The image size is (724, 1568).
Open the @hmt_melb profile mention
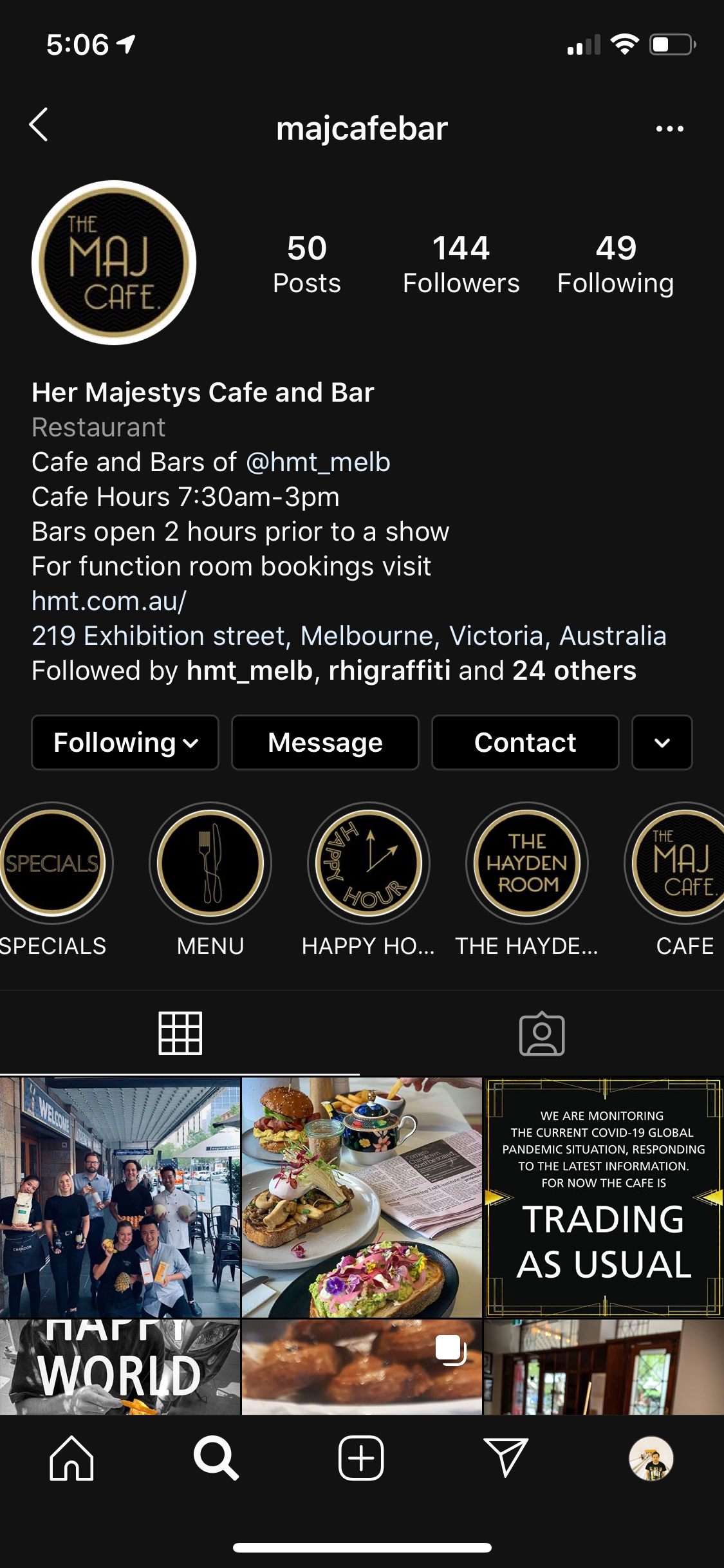pos(318,462)
